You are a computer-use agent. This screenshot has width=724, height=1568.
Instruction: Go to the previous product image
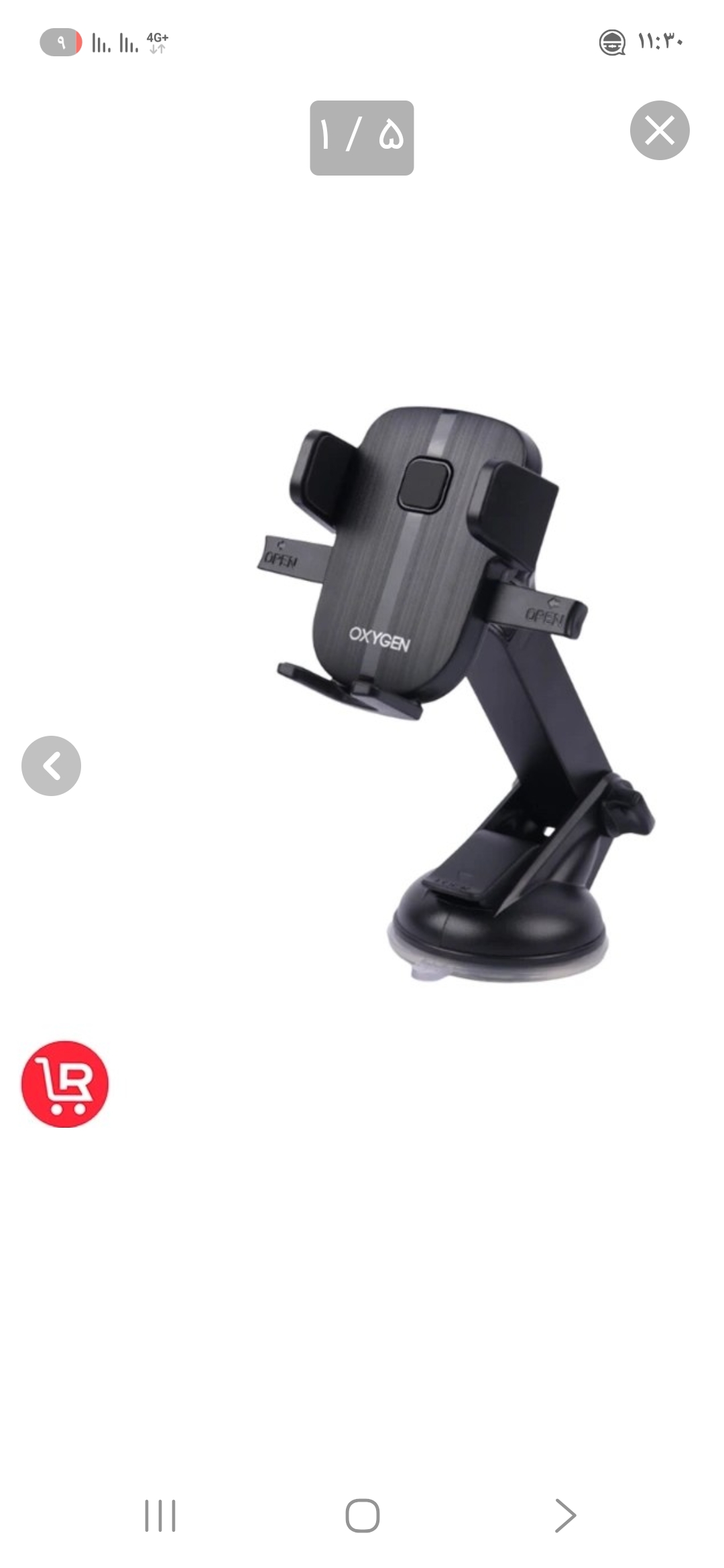click(x=52, y=765)
